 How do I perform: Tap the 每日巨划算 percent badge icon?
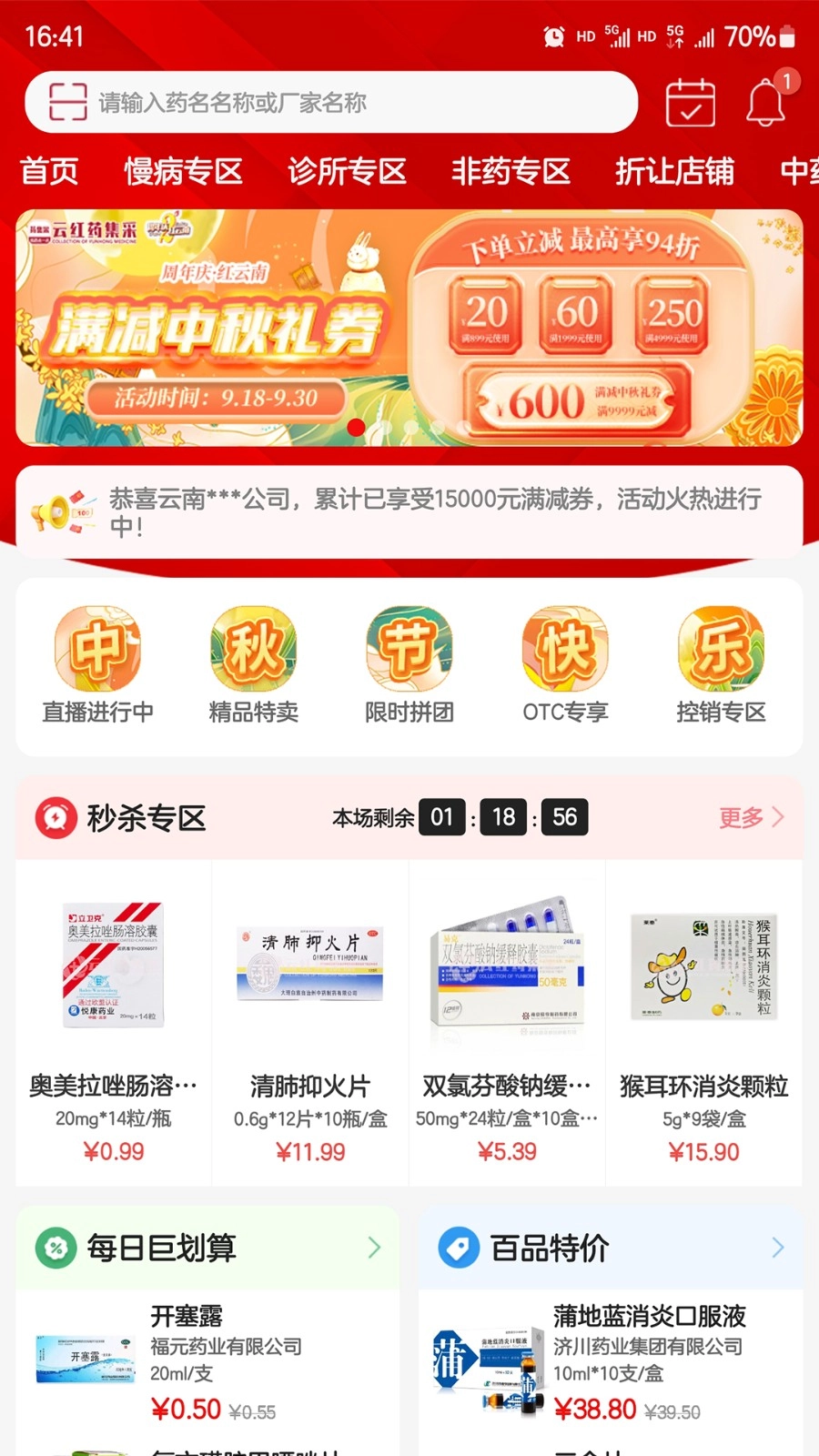54,1248
